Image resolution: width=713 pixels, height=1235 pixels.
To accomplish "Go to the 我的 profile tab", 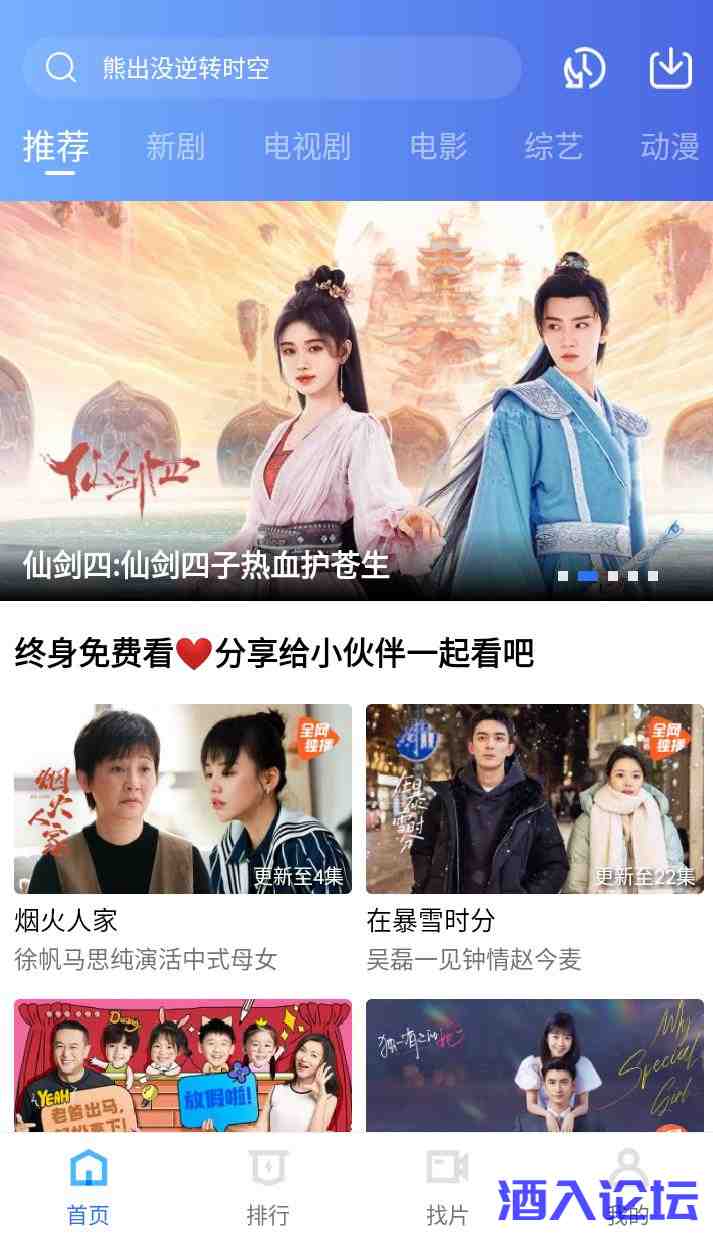I will coord(627,1188).
